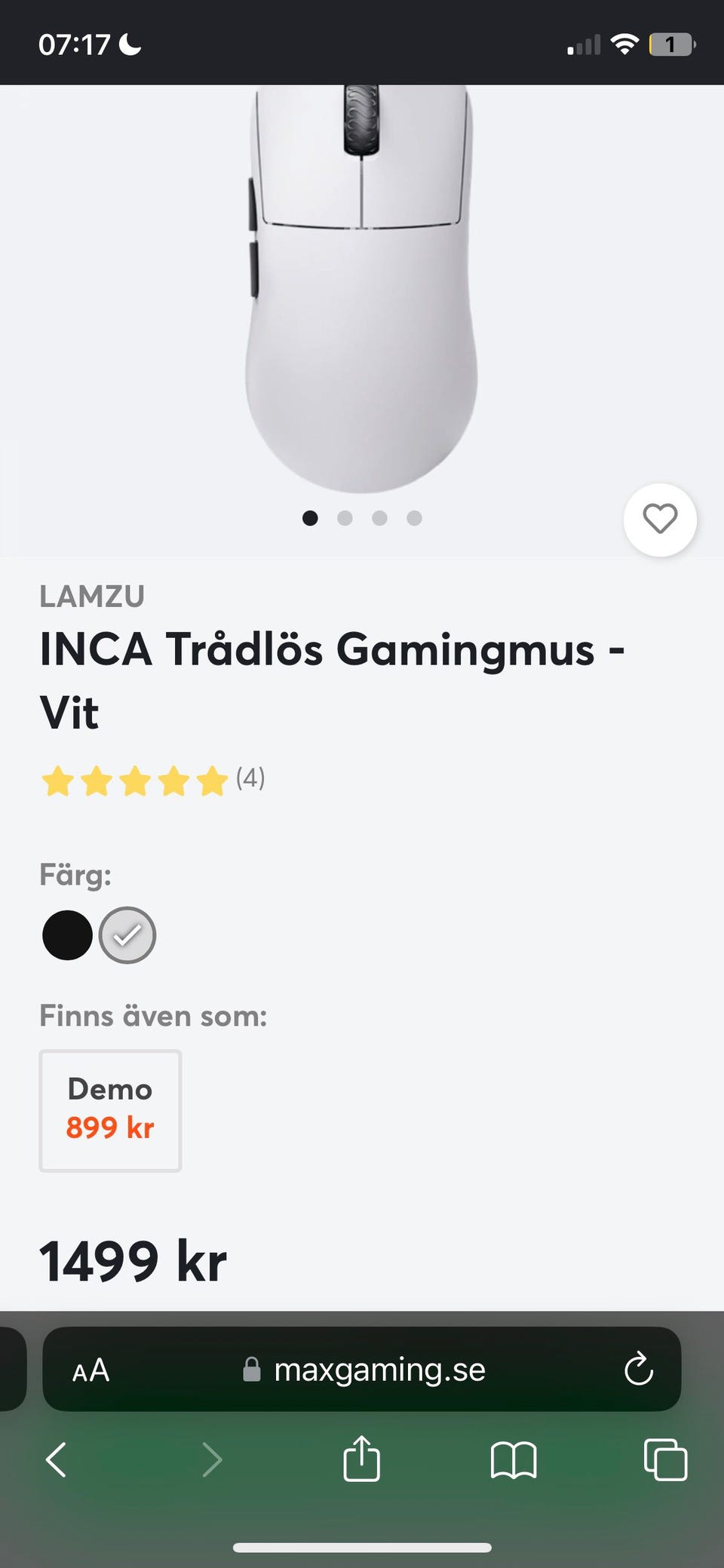
Task: Open the Demo 899 kr variant
Action: coord(110,1110)
